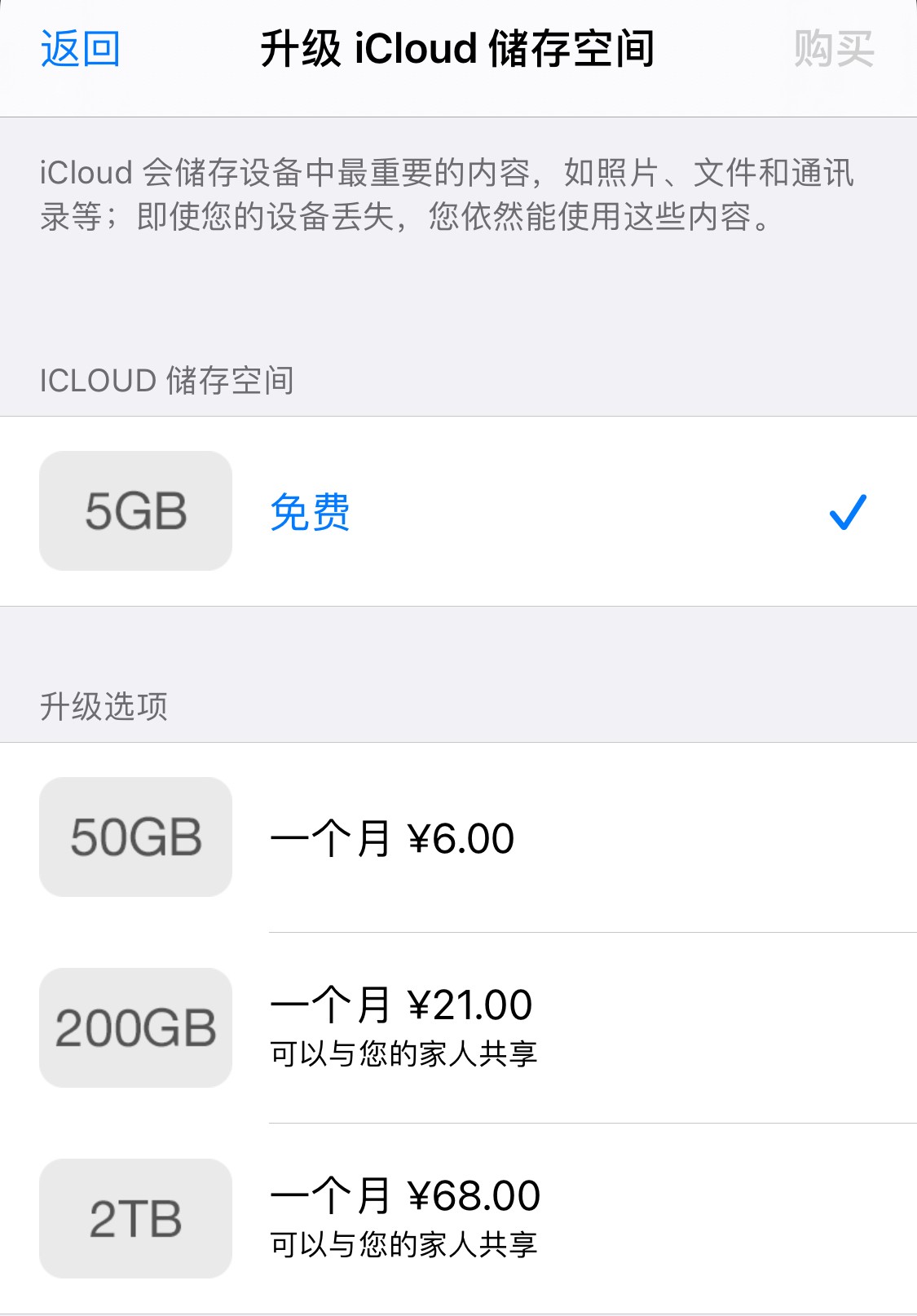Tap 返回 to go back

click(x=80, y=49)
